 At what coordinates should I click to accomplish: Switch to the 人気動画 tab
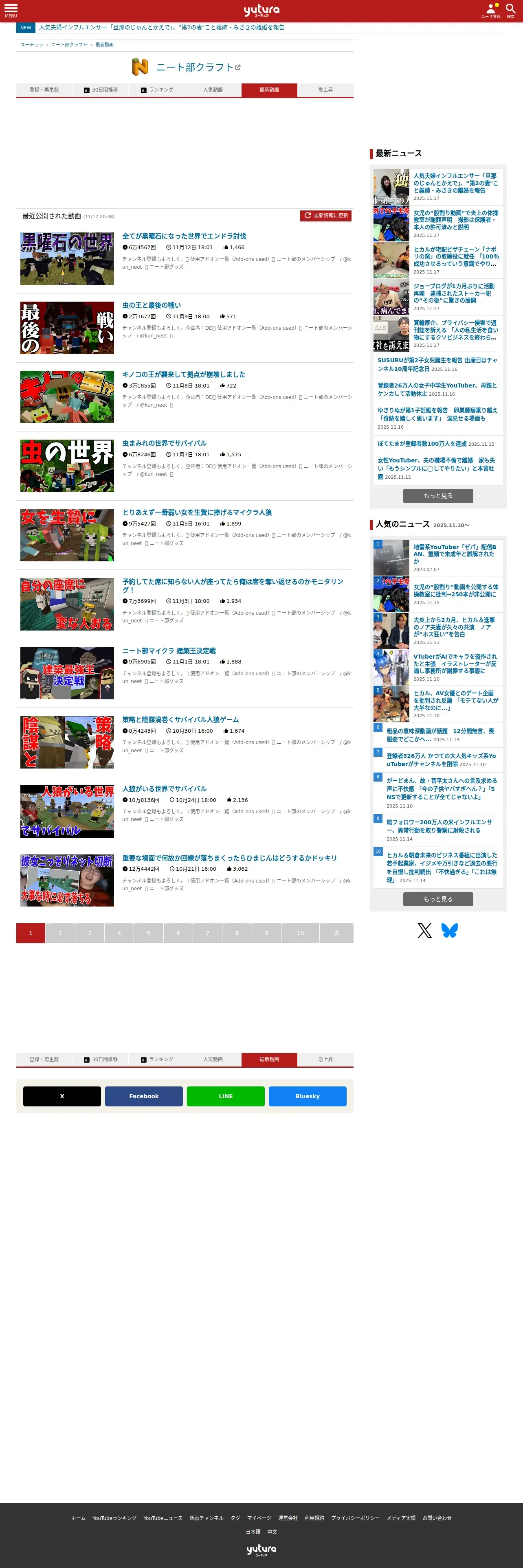tap(213, 90)
